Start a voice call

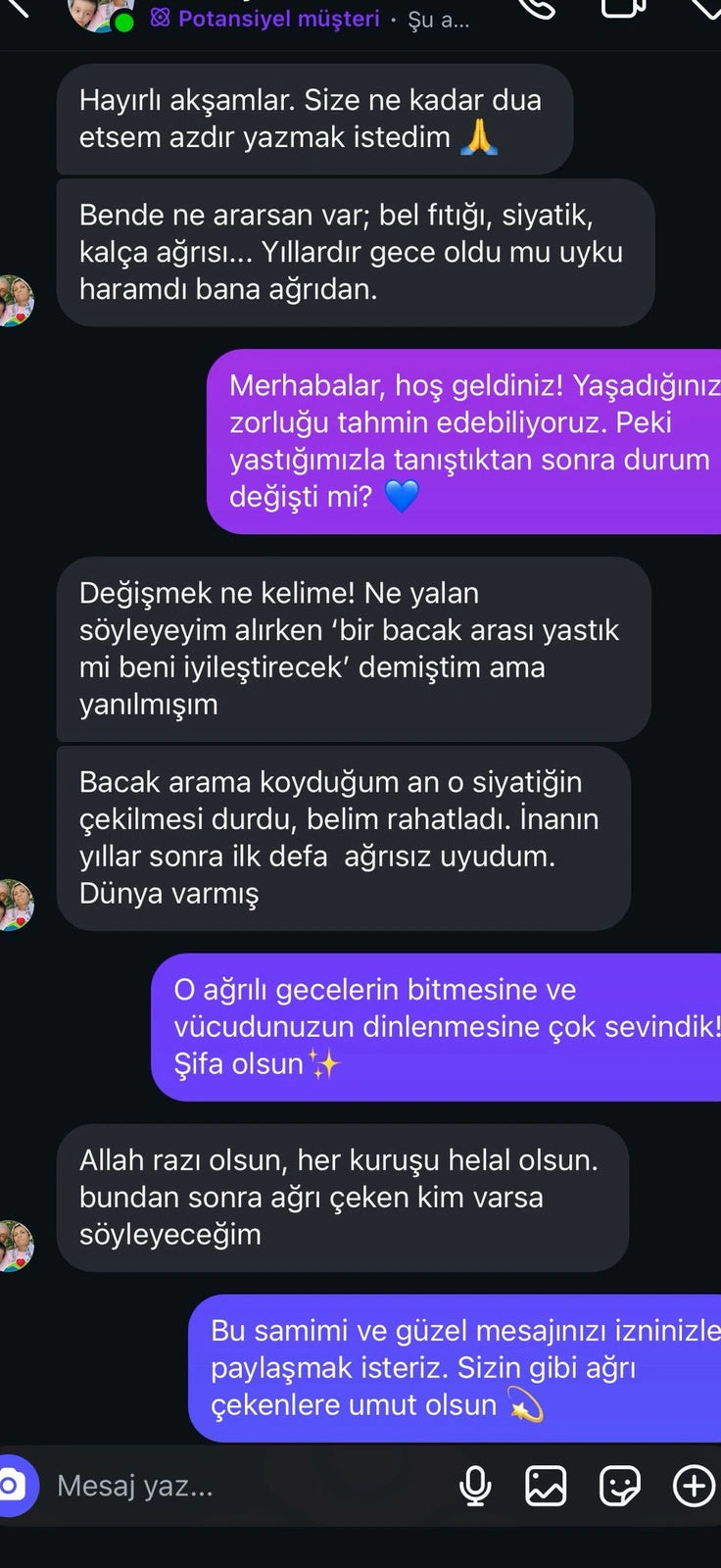coord(537,8)
